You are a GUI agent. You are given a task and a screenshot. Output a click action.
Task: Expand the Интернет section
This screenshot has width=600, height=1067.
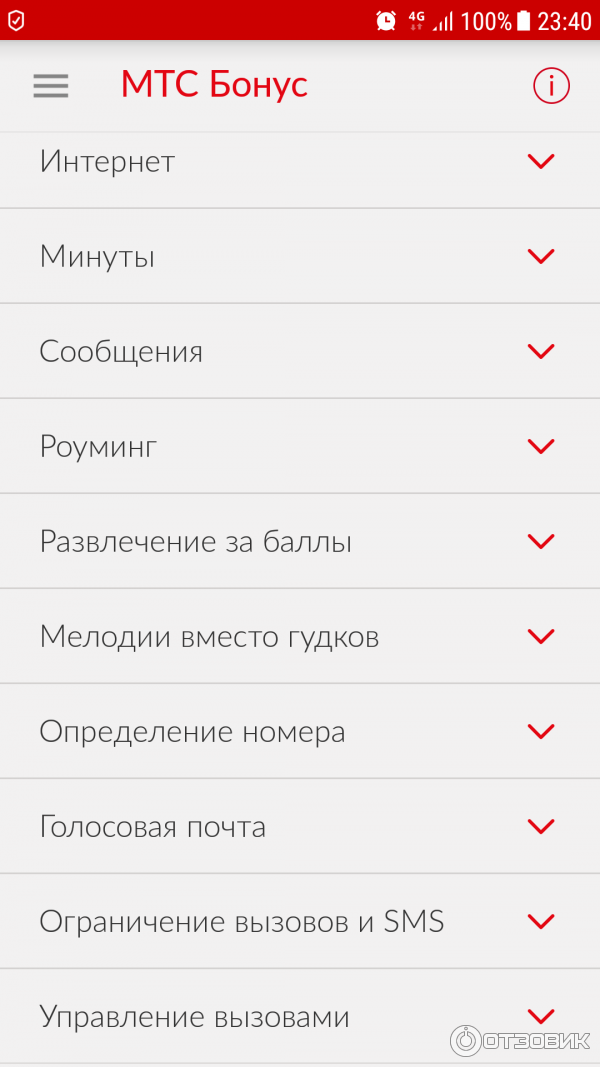540,161
